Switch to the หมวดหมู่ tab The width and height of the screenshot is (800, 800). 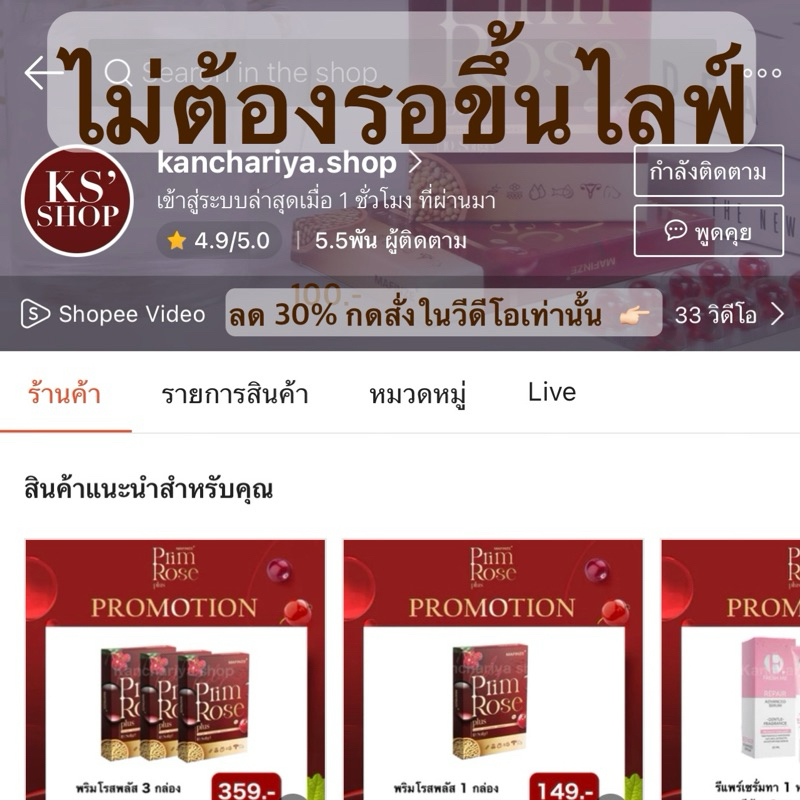(417, 395)
